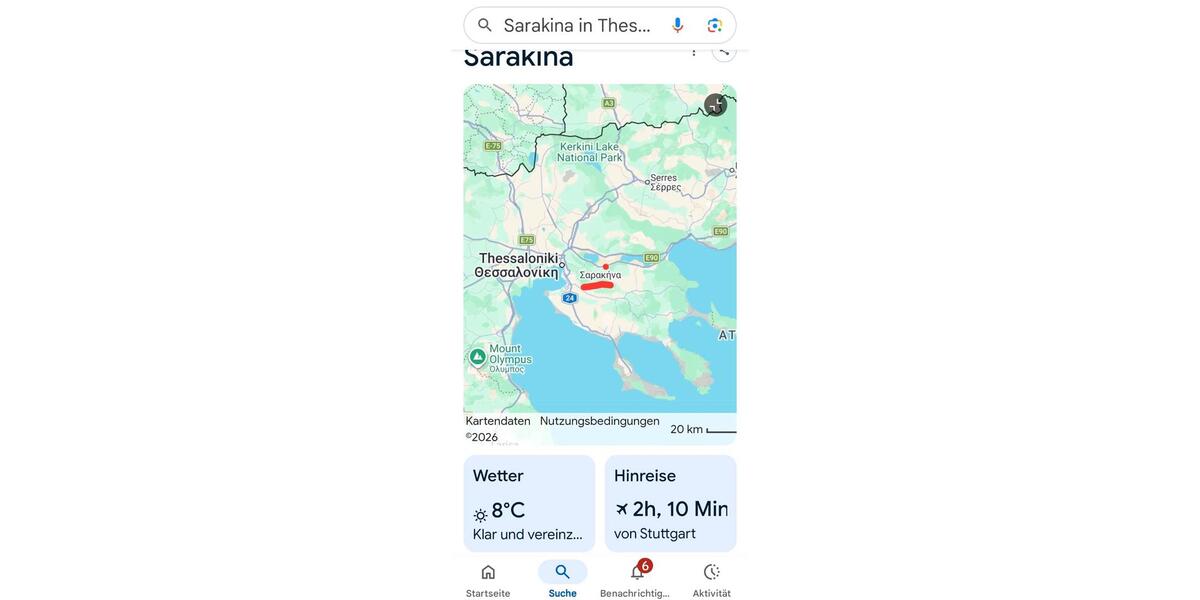Open the Wetter card showing 8°C
This screenshot has width=1200, height=600.
(x=529, y=503)
